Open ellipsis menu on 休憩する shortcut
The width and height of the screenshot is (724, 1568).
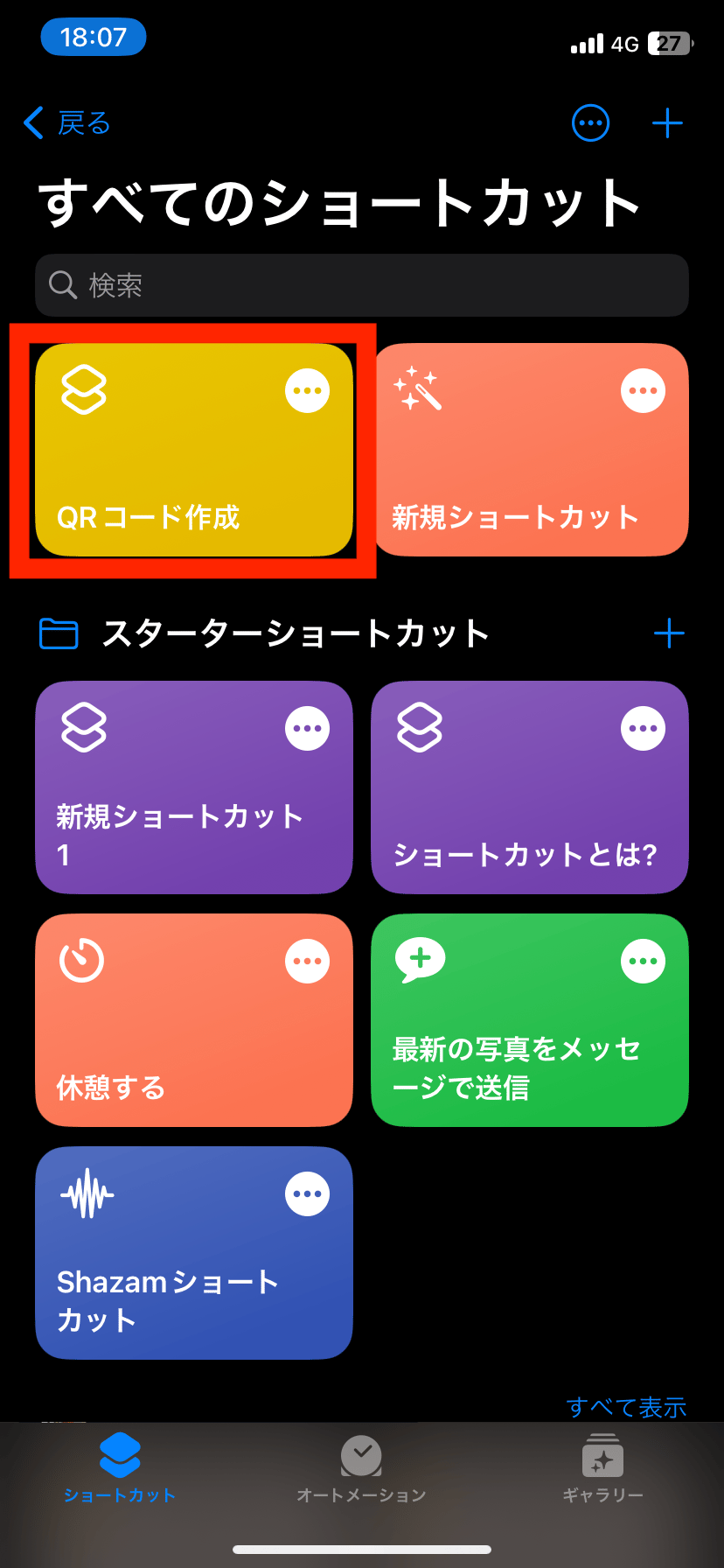[307, 960]
